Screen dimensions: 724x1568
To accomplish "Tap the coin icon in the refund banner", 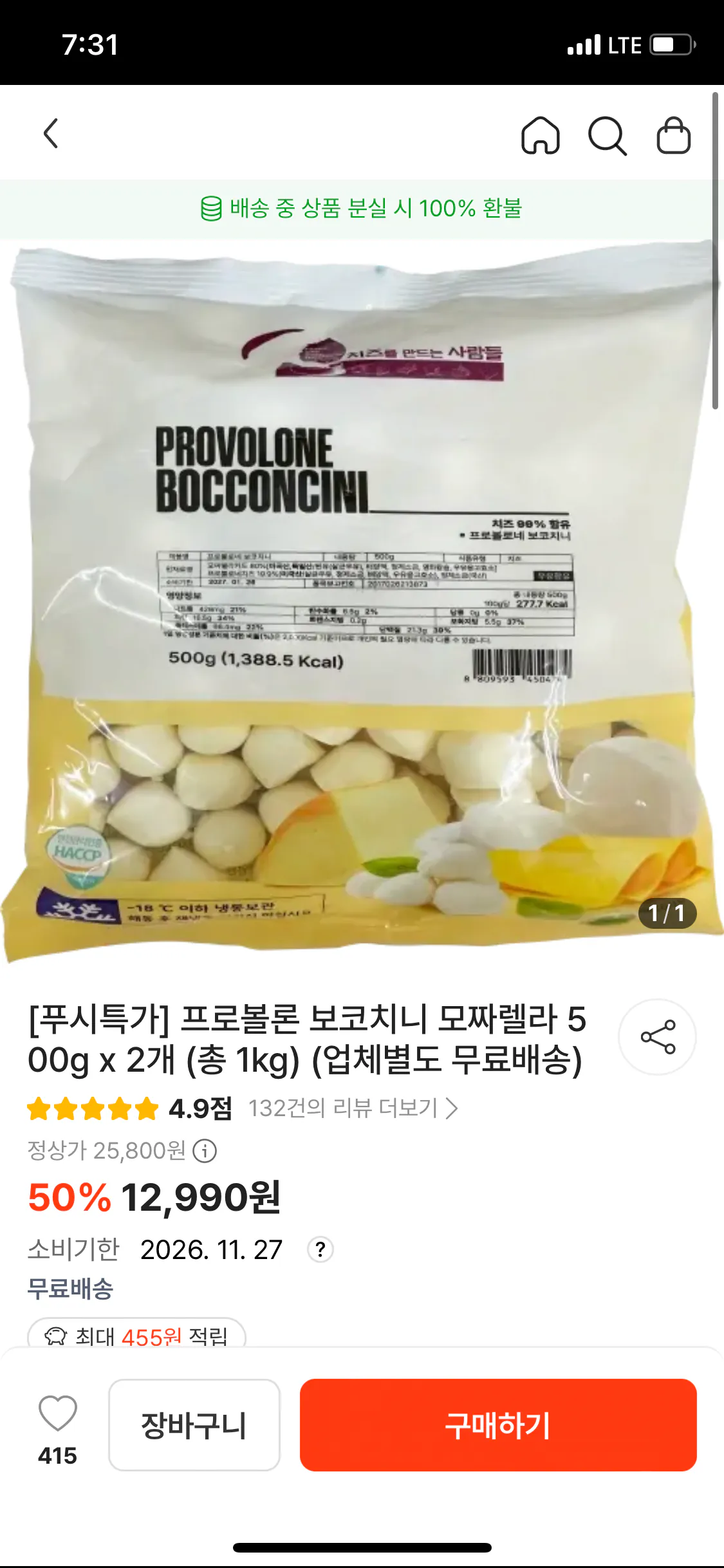I will tap(210, 209).
